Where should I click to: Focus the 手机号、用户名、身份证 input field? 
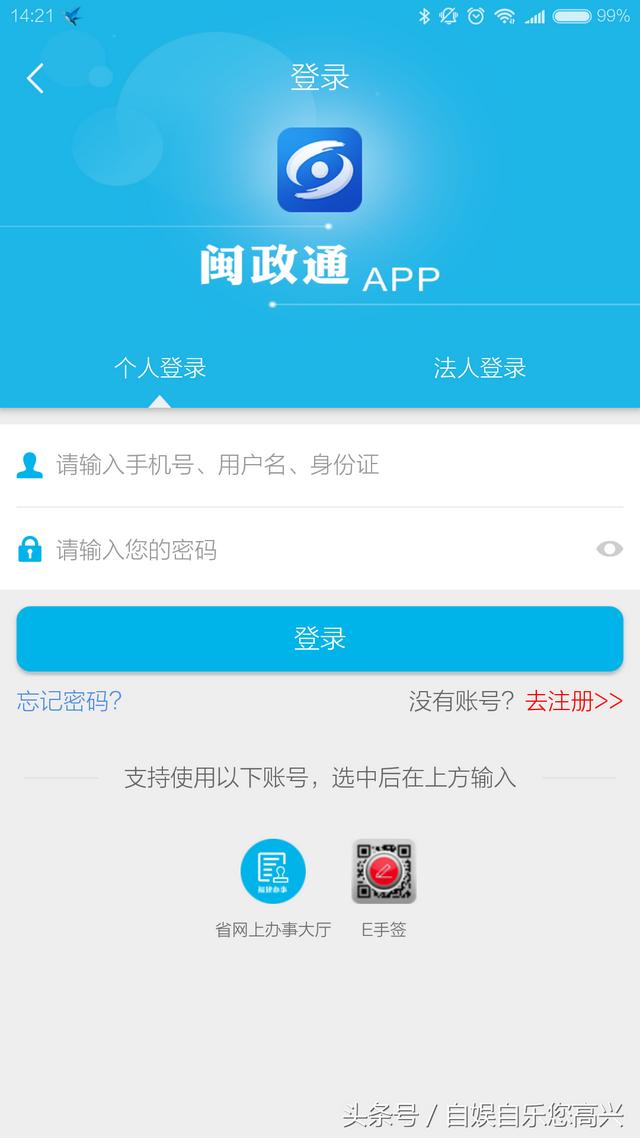click(x=319, y=465)
